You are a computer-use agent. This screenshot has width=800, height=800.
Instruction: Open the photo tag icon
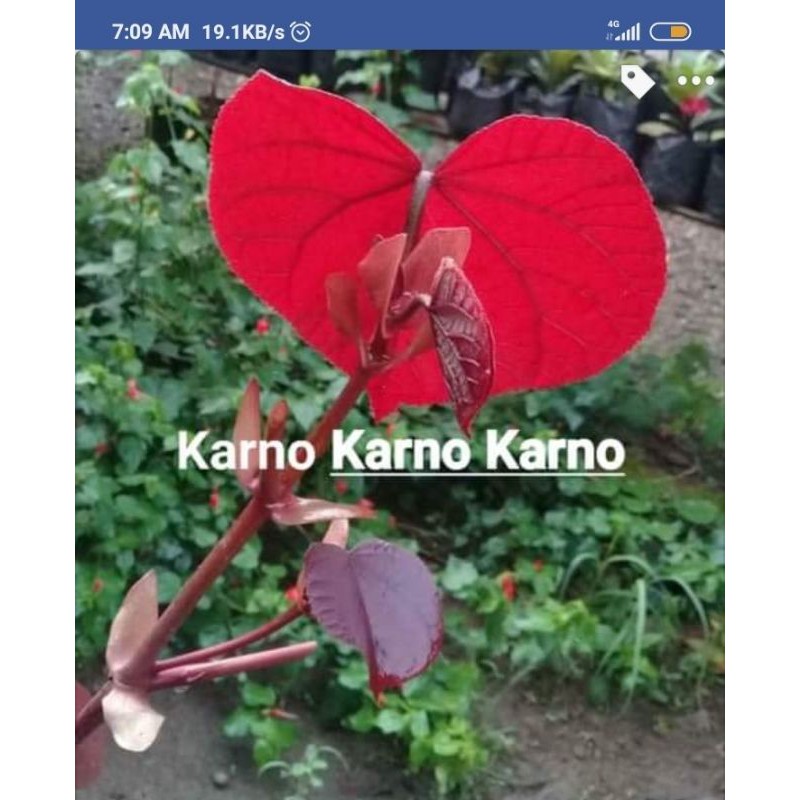pos(637,81)
